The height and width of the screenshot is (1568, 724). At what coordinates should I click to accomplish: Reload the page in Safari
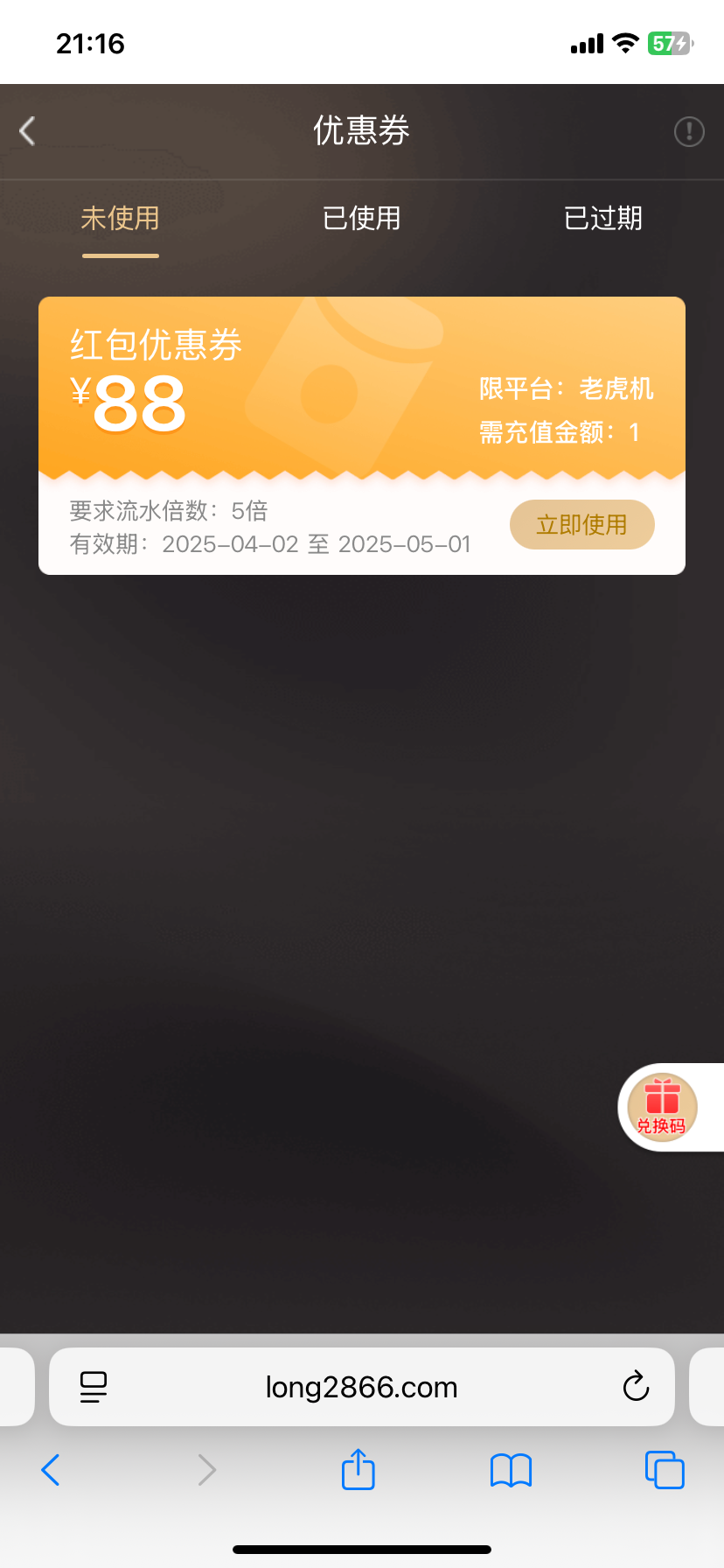coord(636,1387)
